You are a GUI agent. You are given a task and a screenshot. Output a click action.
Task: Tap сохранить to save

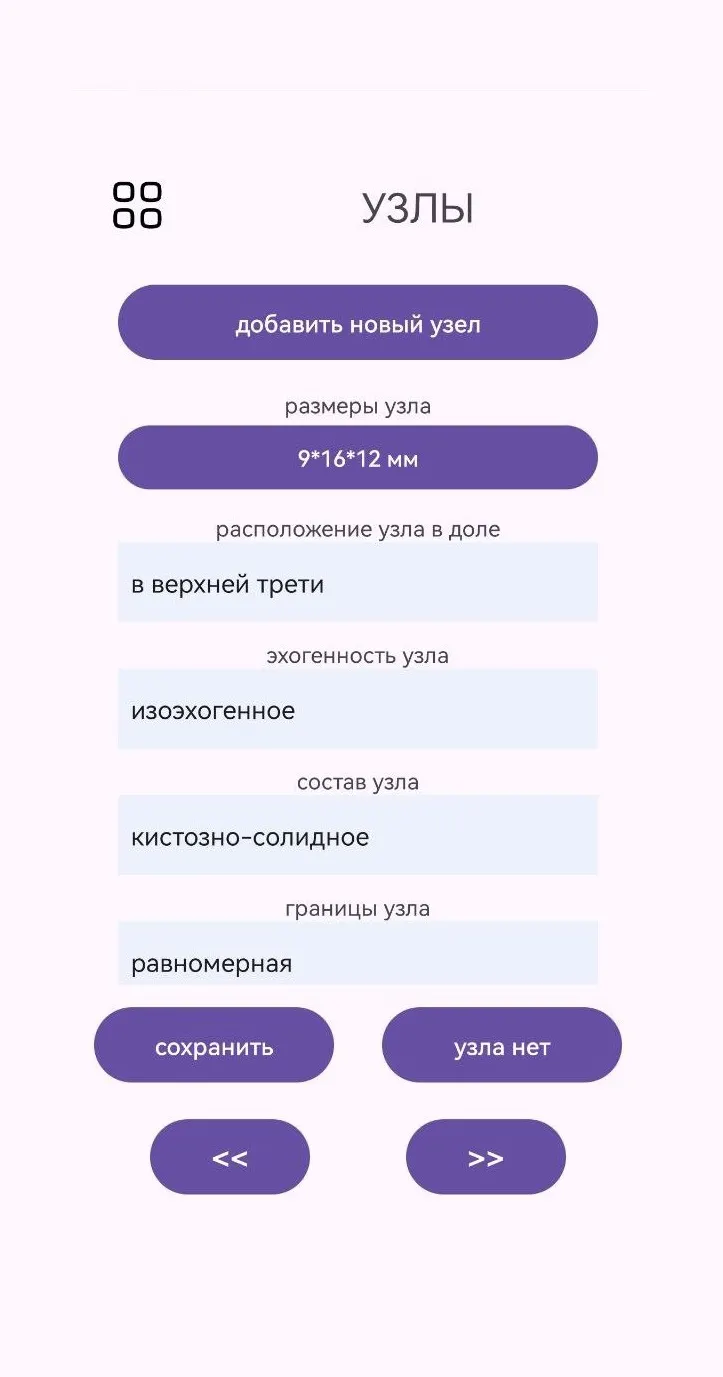point(214,1045)
